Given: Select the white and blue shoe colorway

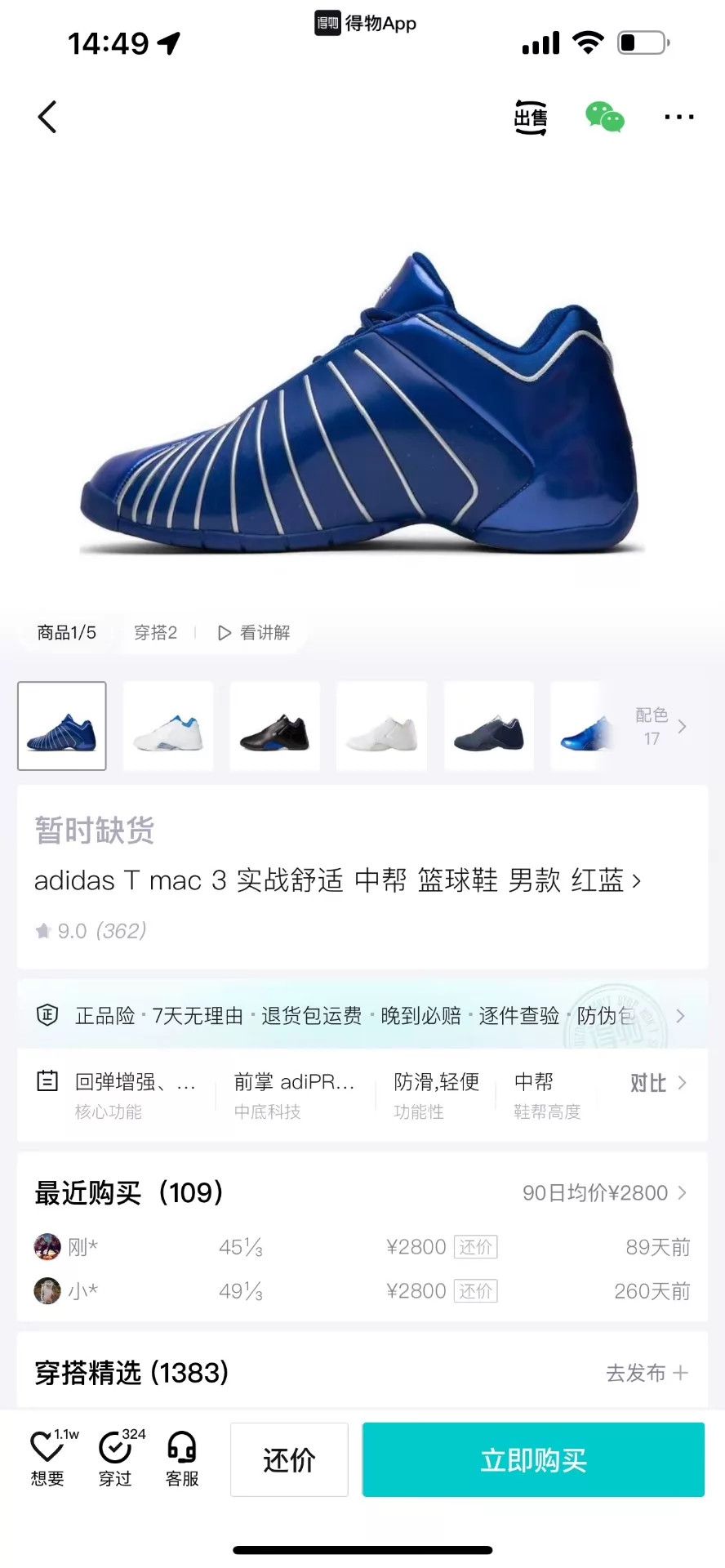Looking at the screenshot, I should [x=168, y=726].
